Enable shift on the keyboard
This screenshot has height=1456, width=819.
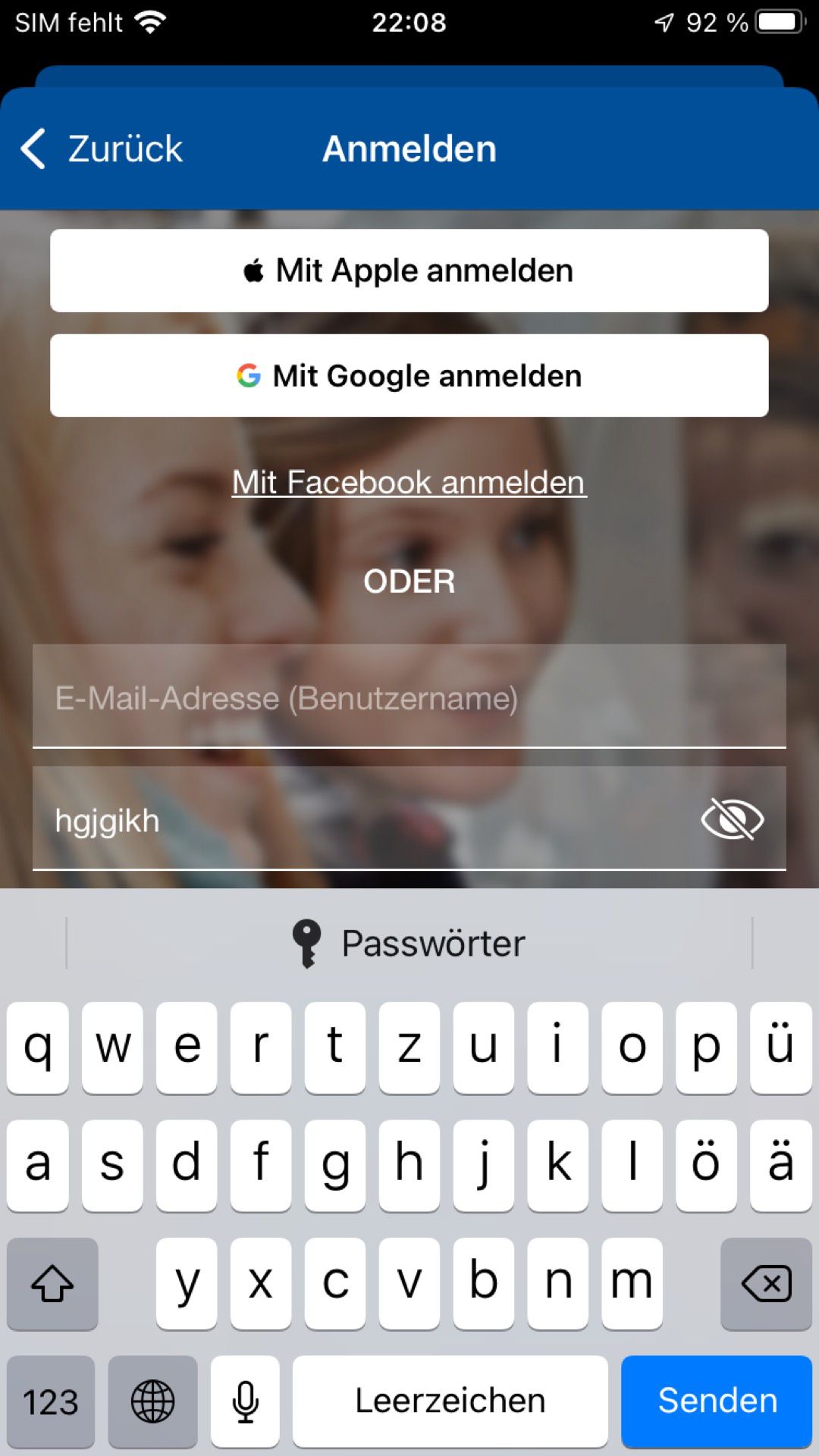tap(52, 1284)
